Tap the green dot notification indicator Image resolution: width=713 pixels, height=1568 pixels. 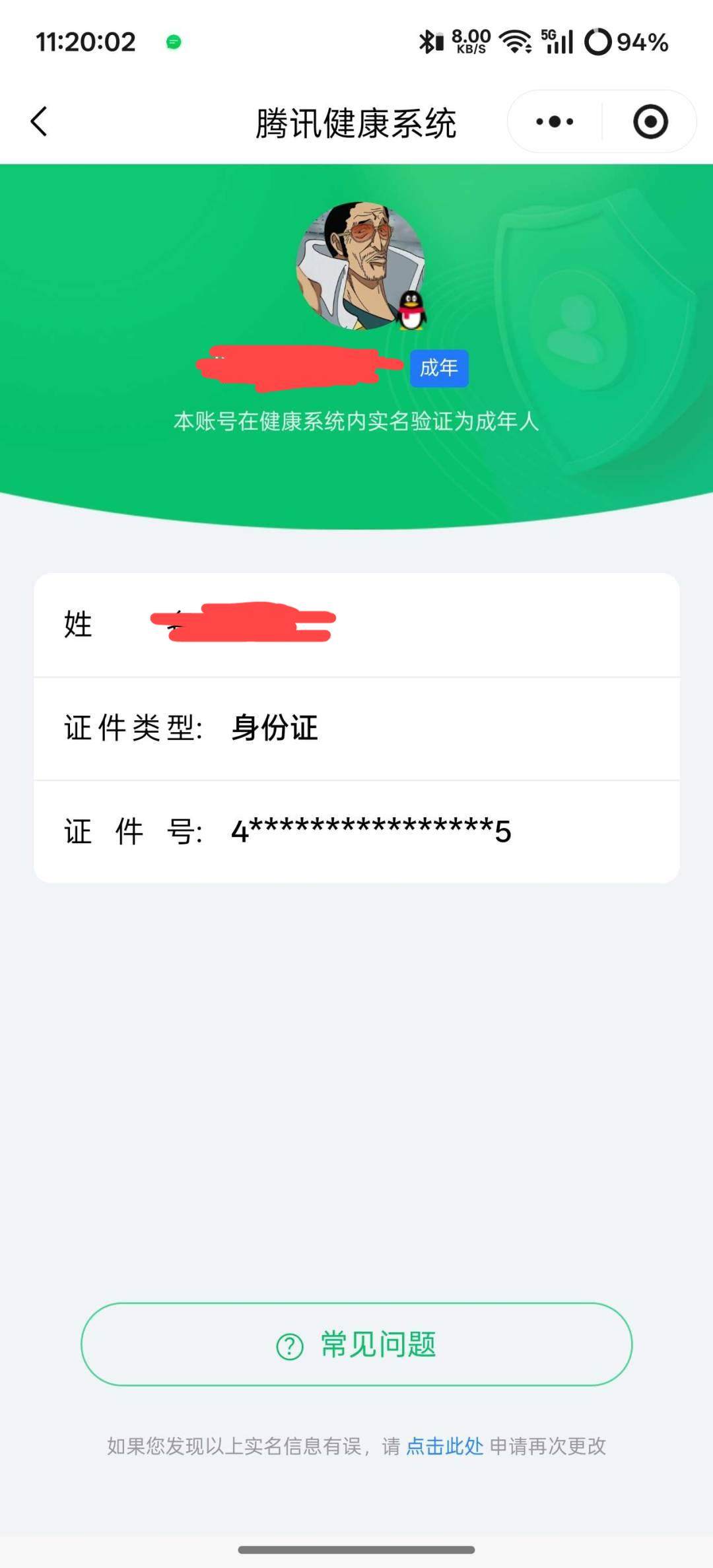click(174, 42)
